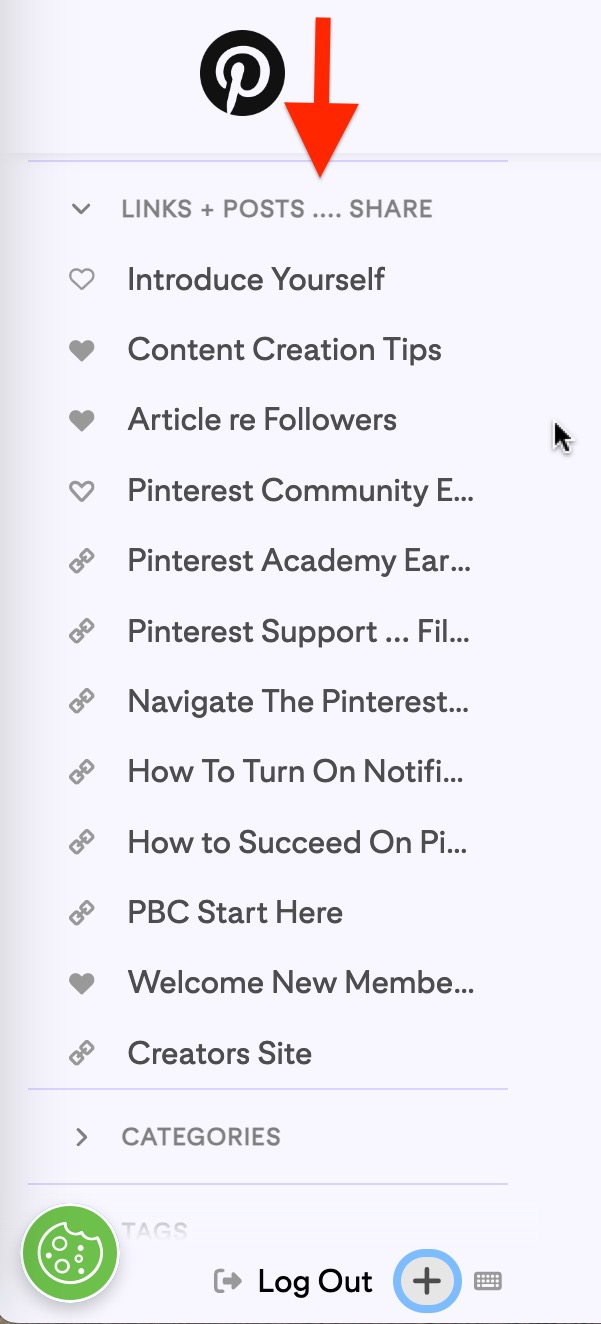Open the keyboard shortcuts icon
The width and height of the screenshot is (601, 1324).
click(488, 1281)
